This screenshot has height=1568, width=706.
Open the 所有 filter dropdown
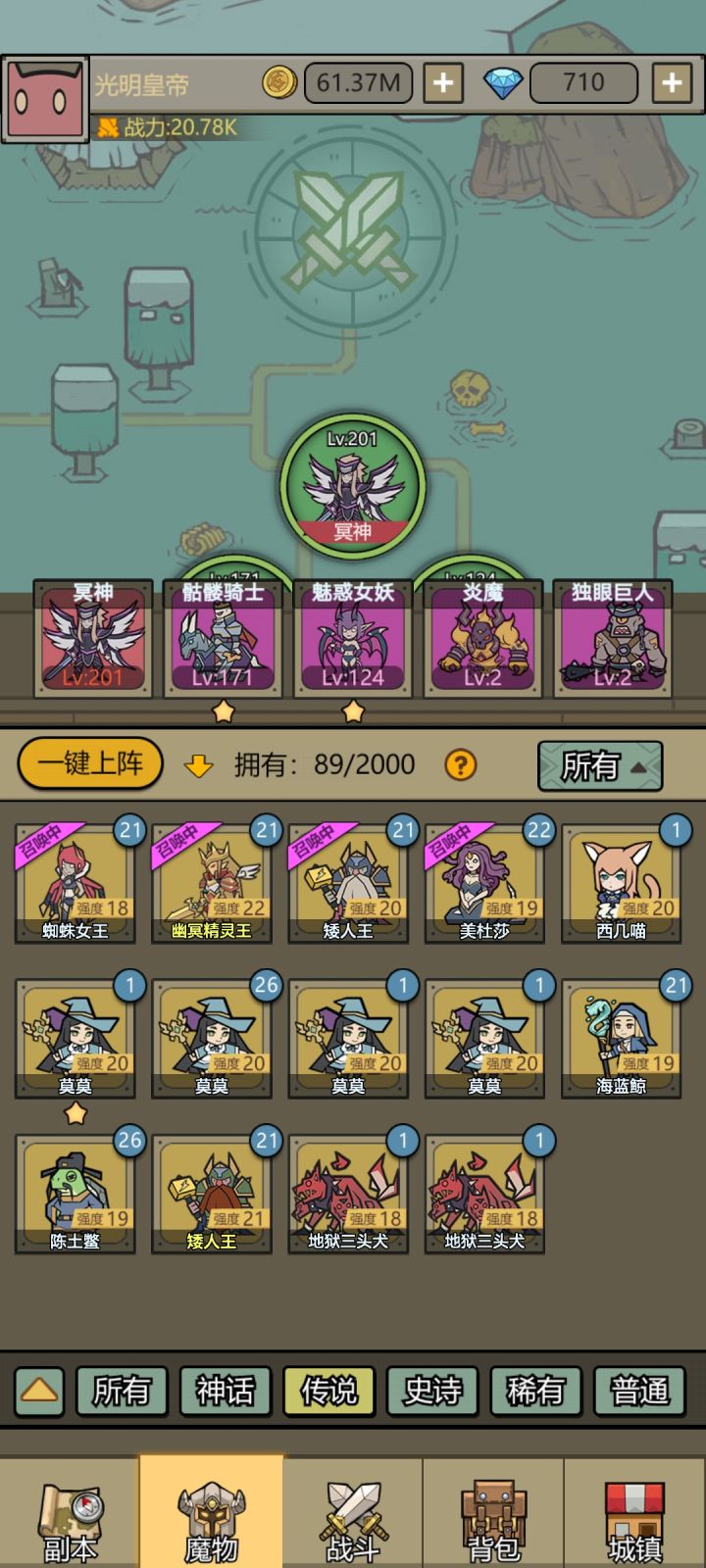[598, 767]
